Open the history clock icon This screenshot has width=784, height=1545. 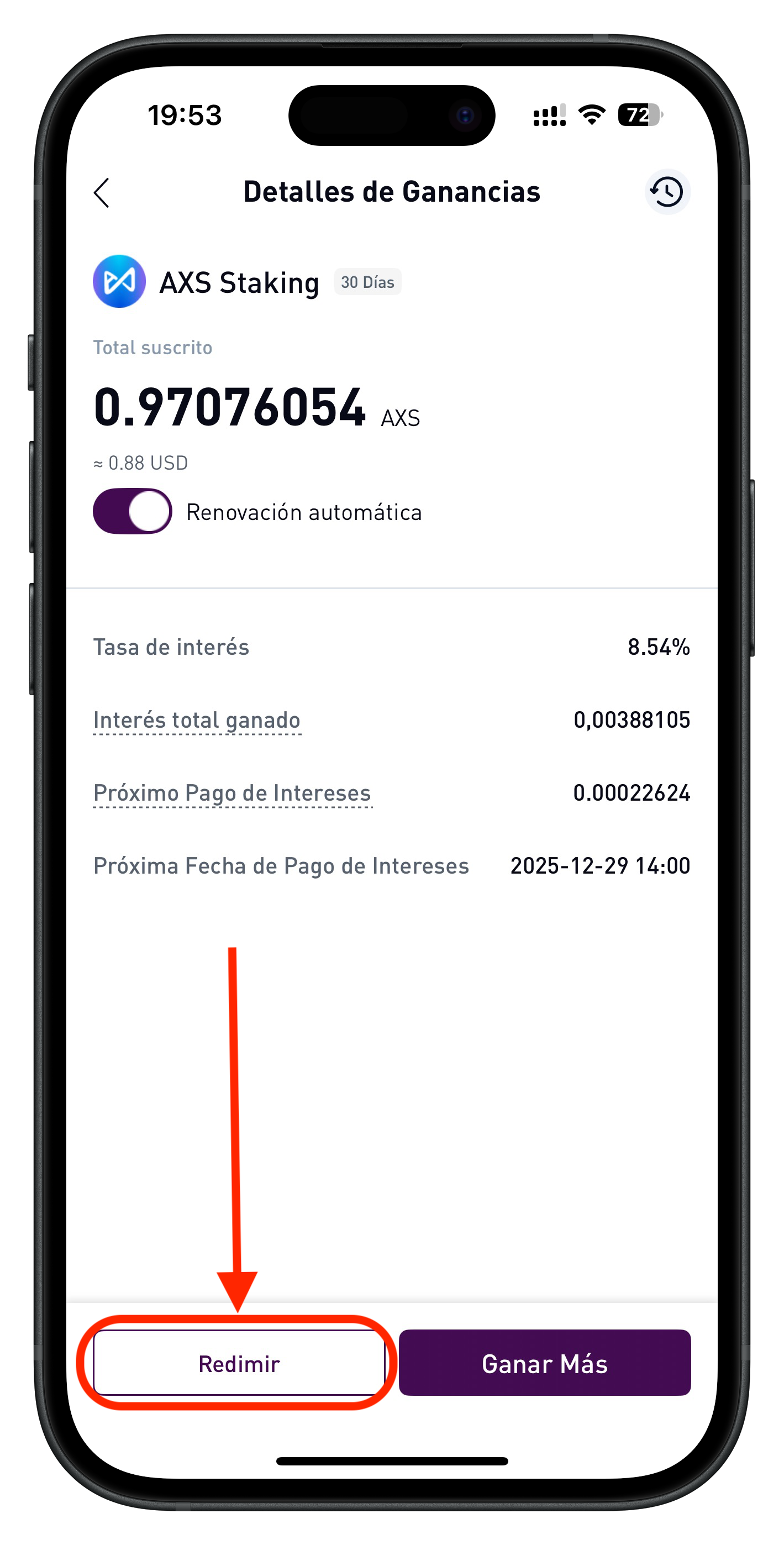click(x=667, y=192)
